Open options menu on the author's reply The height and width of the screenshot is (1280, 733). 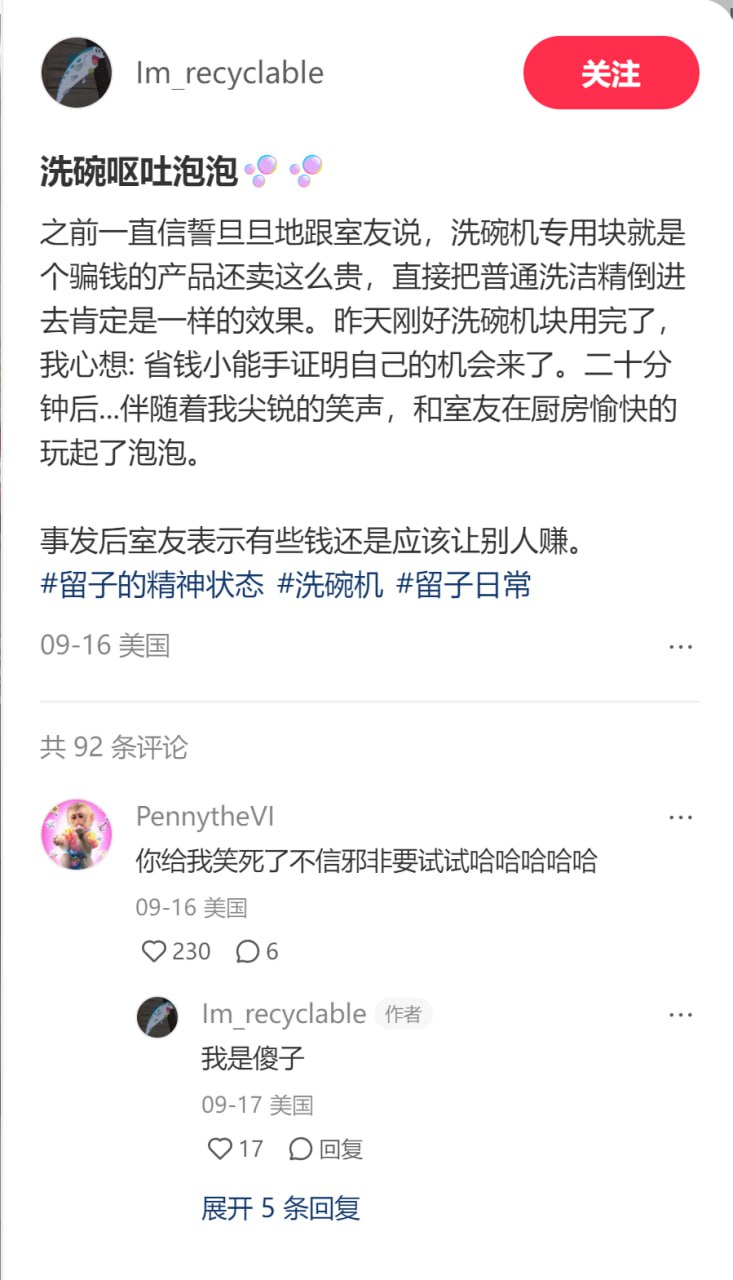tap(681, 1014)
